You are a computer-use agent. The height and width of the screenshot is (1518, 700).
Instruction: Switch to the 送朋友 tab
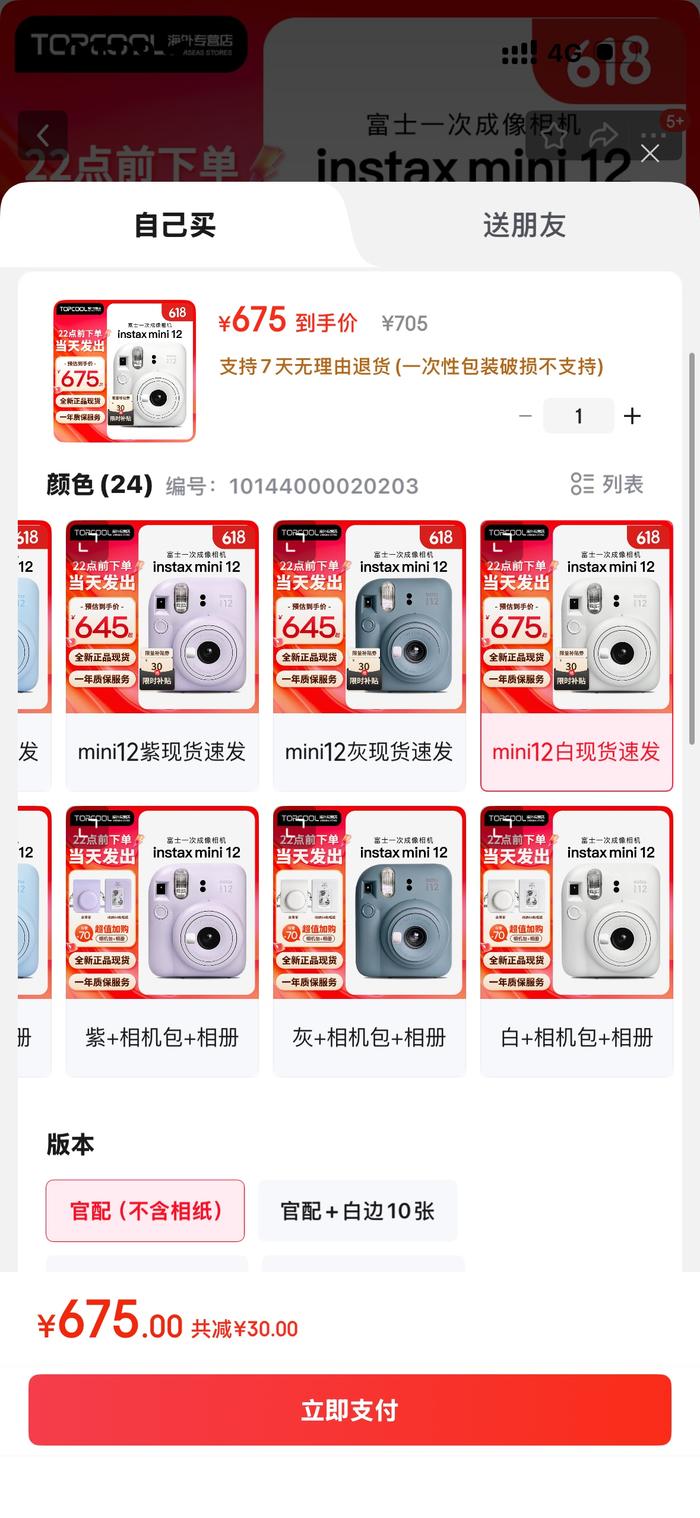(x=524, y=225)
